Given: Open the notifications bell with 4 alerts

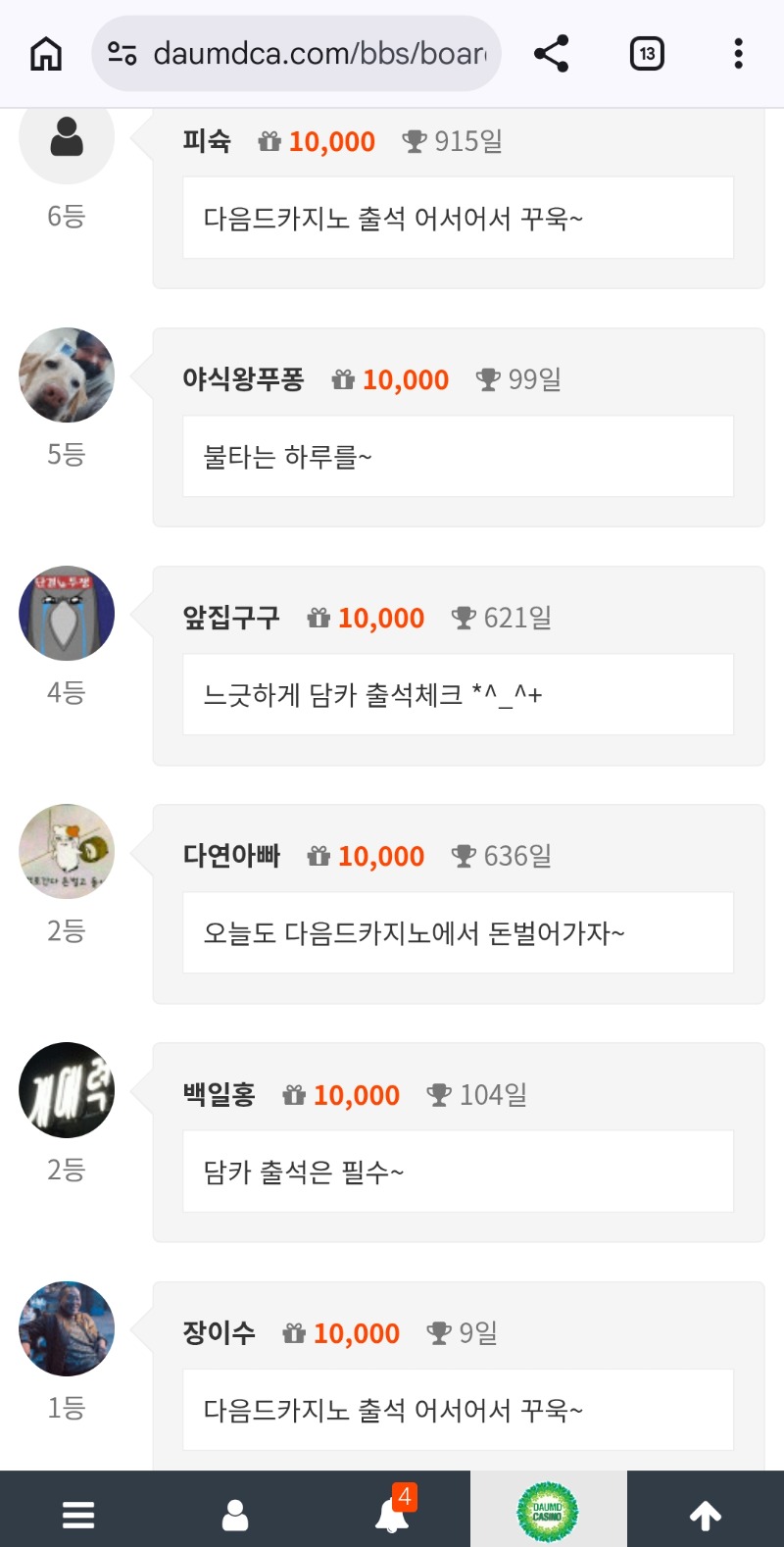Looking at the screenshot, I should pyautogui.click(x=392, y=1515).
